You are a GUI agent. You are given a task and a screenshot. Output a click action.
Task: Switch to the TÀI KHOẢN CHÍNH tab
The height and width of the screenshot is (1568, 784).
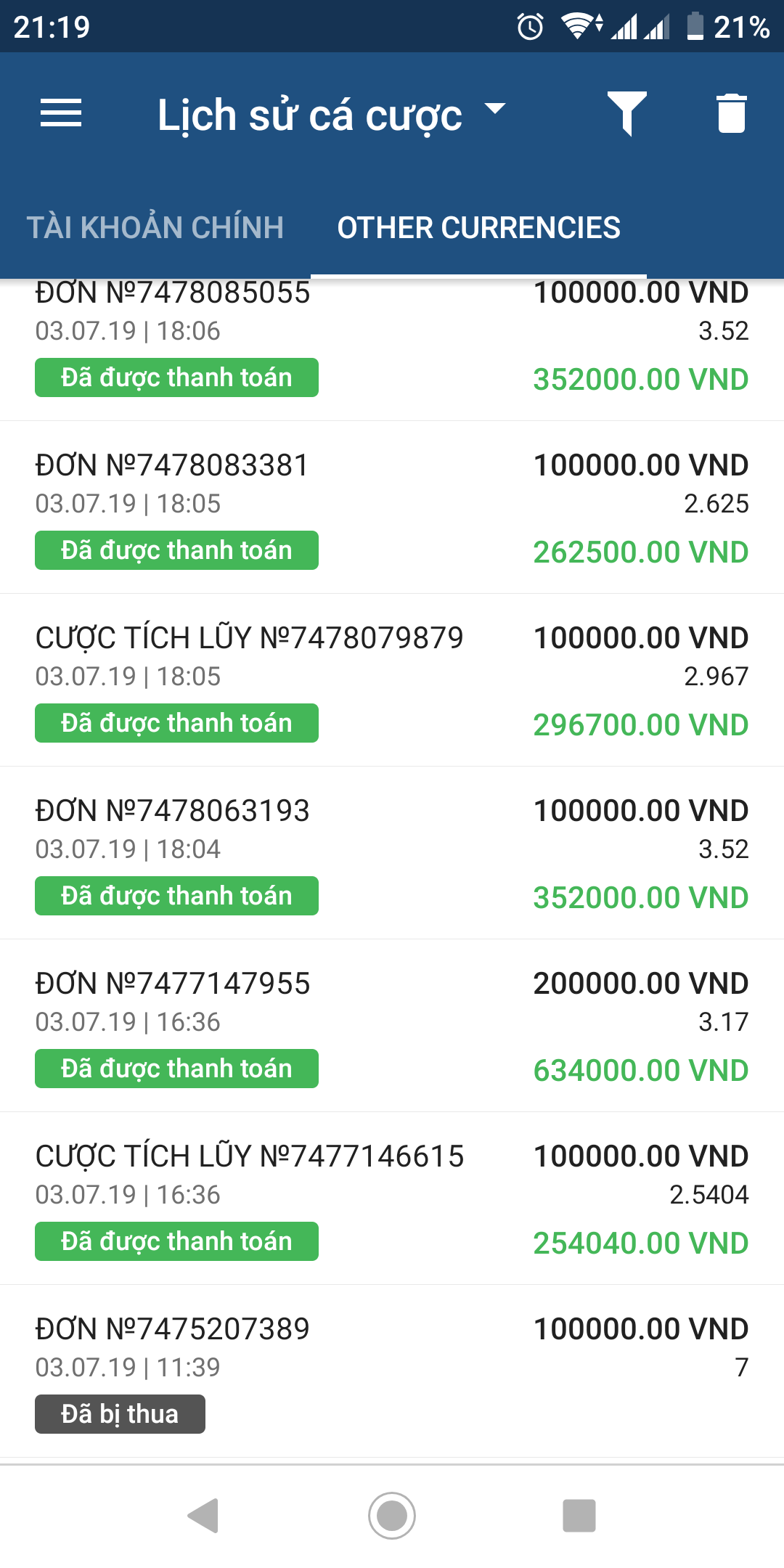click(155, 228)
